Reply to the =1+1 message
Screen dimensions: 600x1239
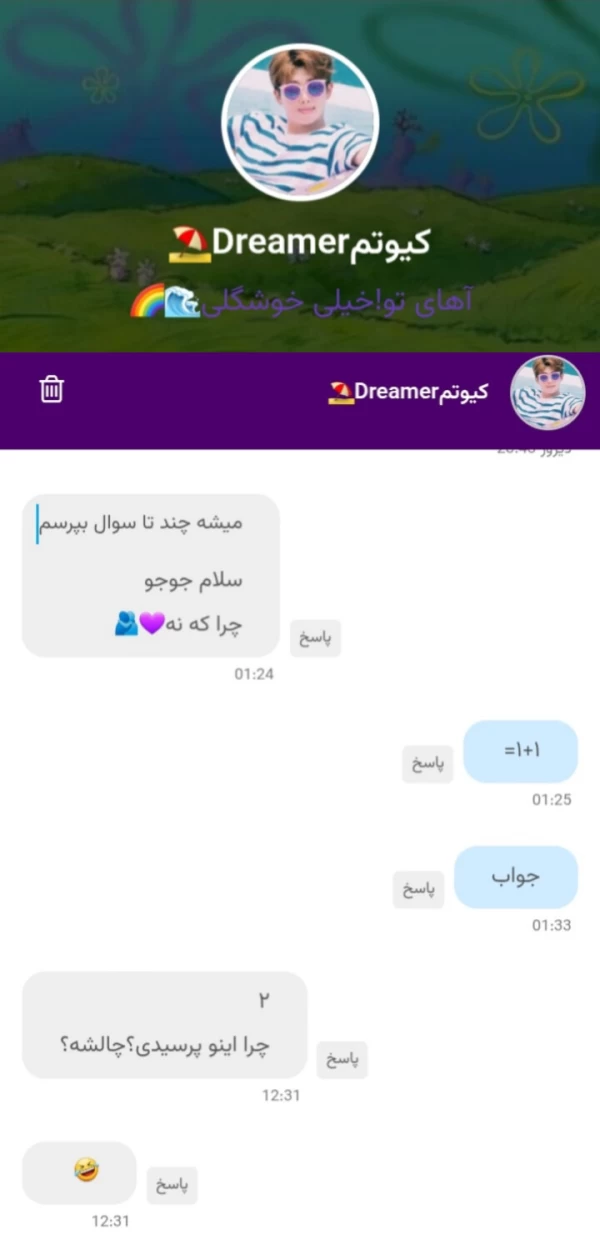(x=428, y=764)
